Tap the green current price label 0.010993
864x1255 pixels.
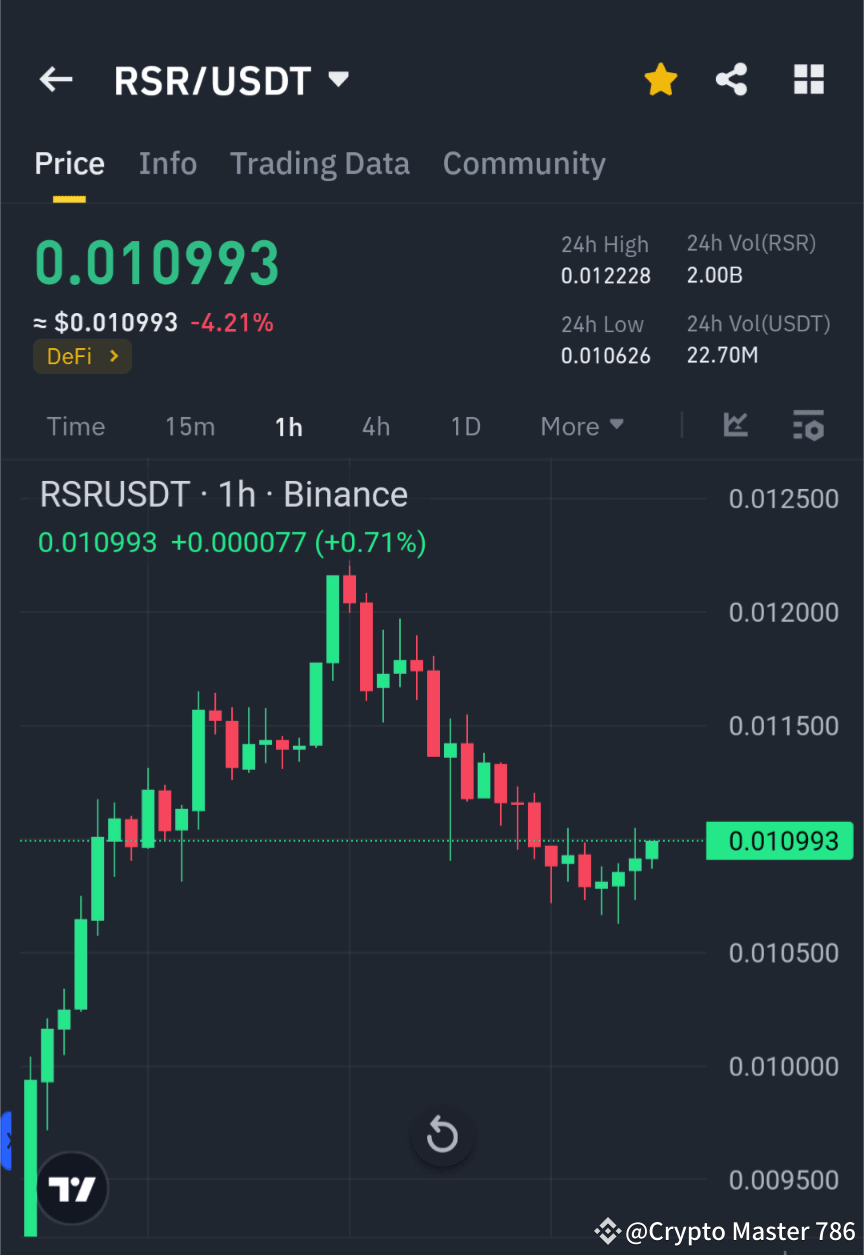(x=780, y=841)
